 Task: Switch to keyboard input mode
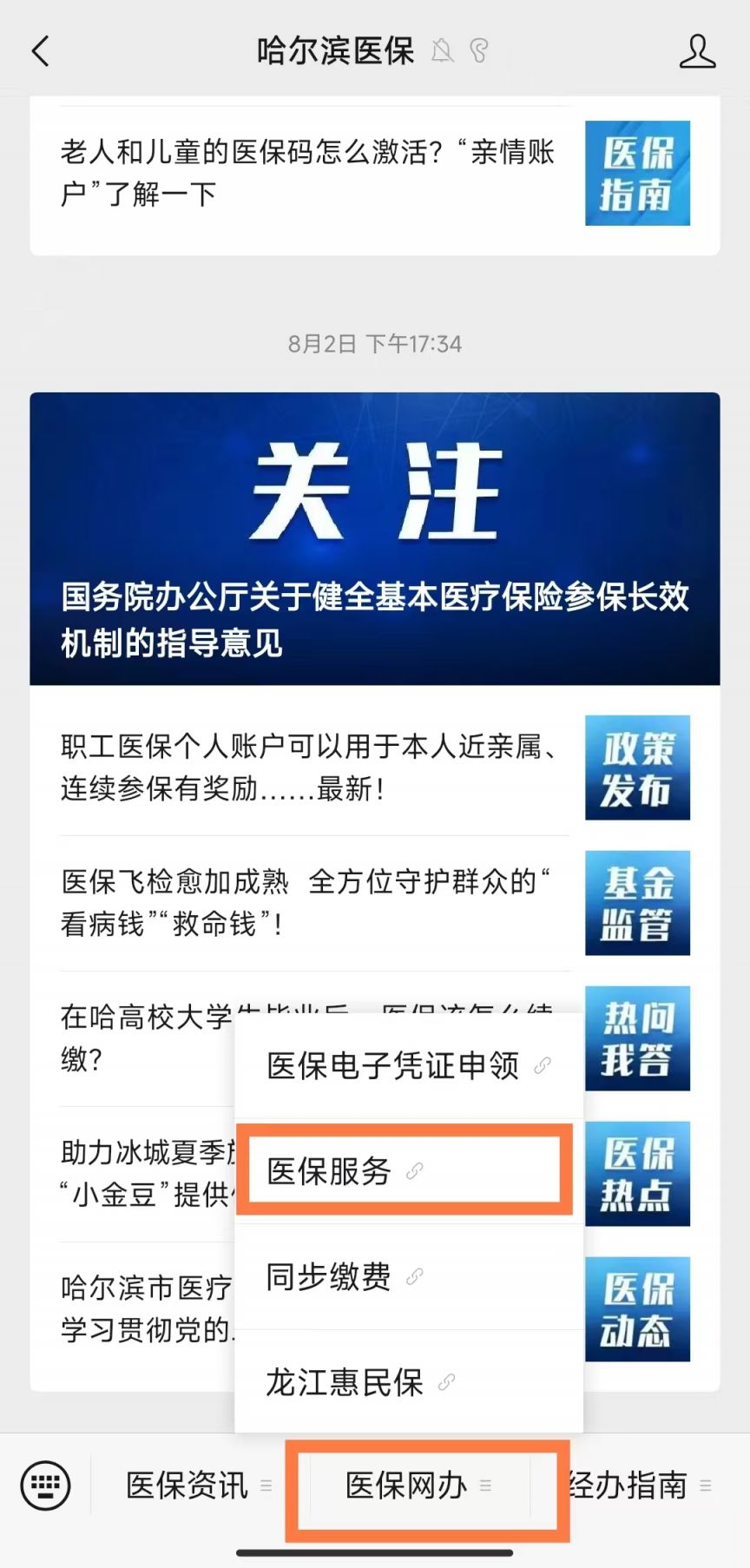point(45,1486)
